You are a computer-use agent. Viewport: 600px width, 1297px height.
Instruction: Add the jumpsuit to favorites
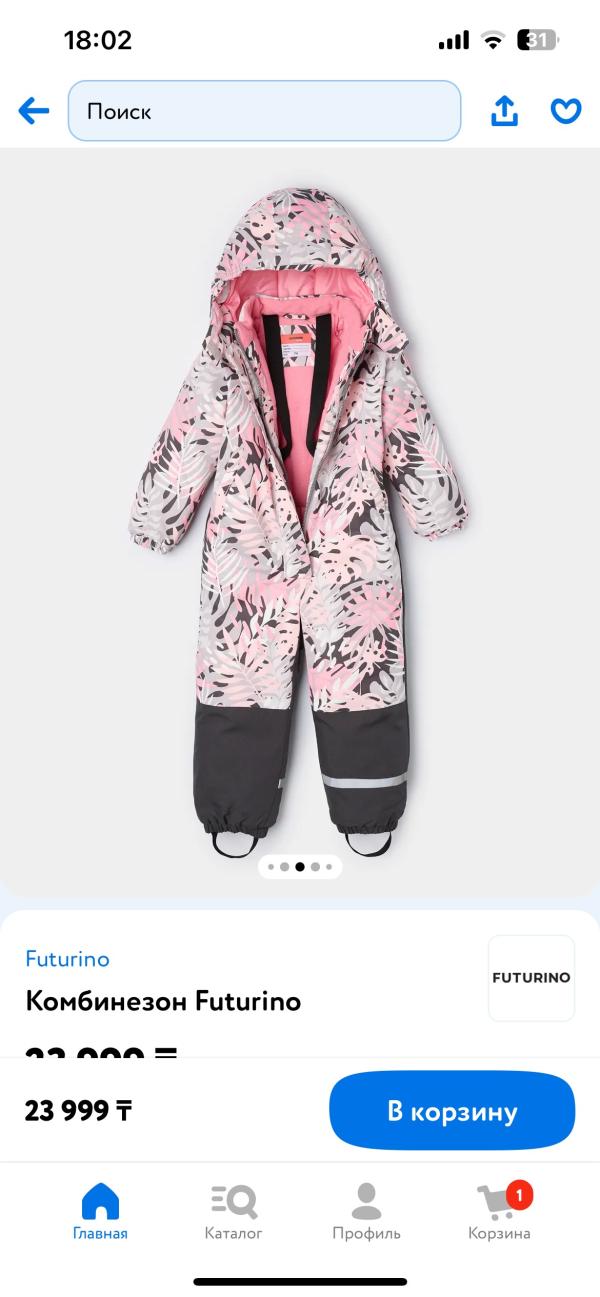pyautogui.click(x=566, y=111)
